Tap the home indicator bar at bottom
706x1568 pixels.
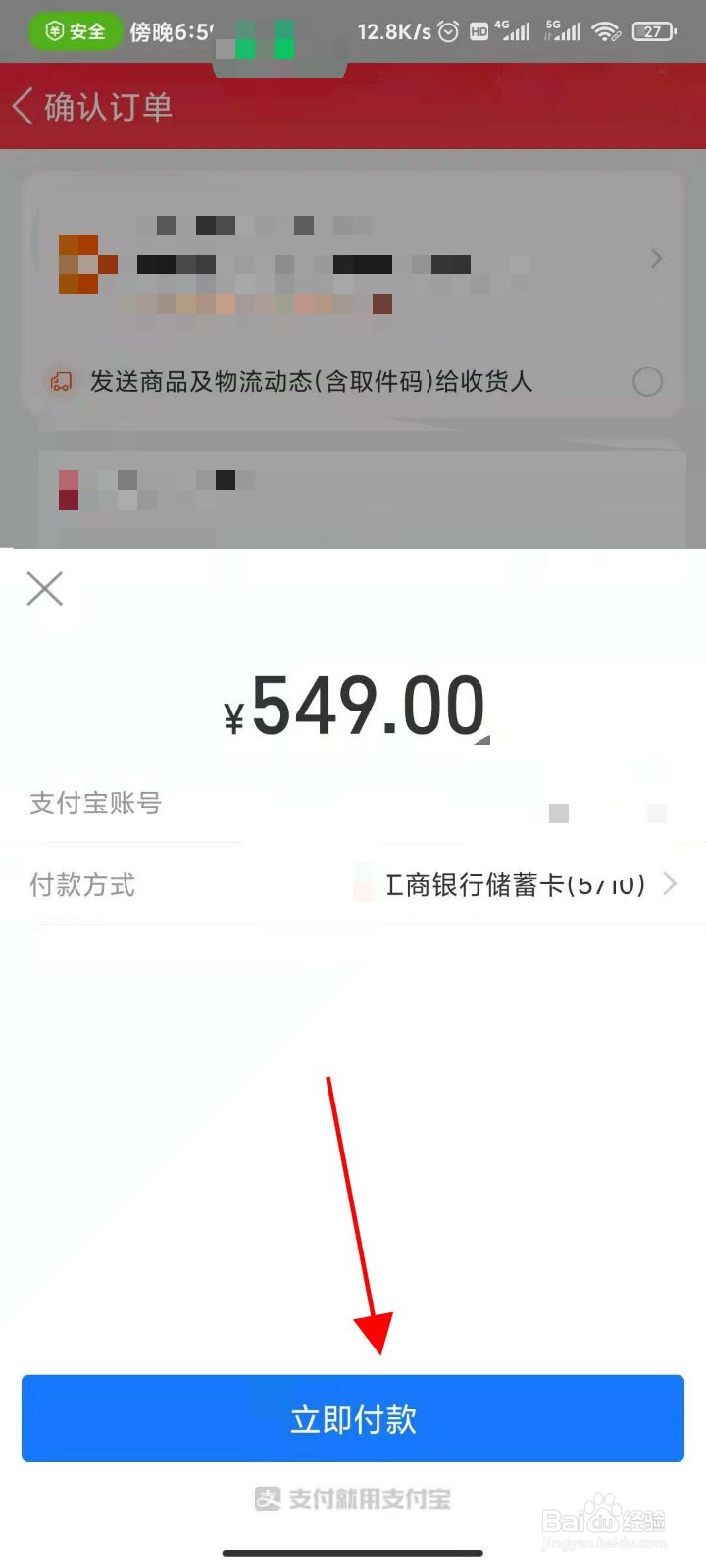[x=353, y=1553]
